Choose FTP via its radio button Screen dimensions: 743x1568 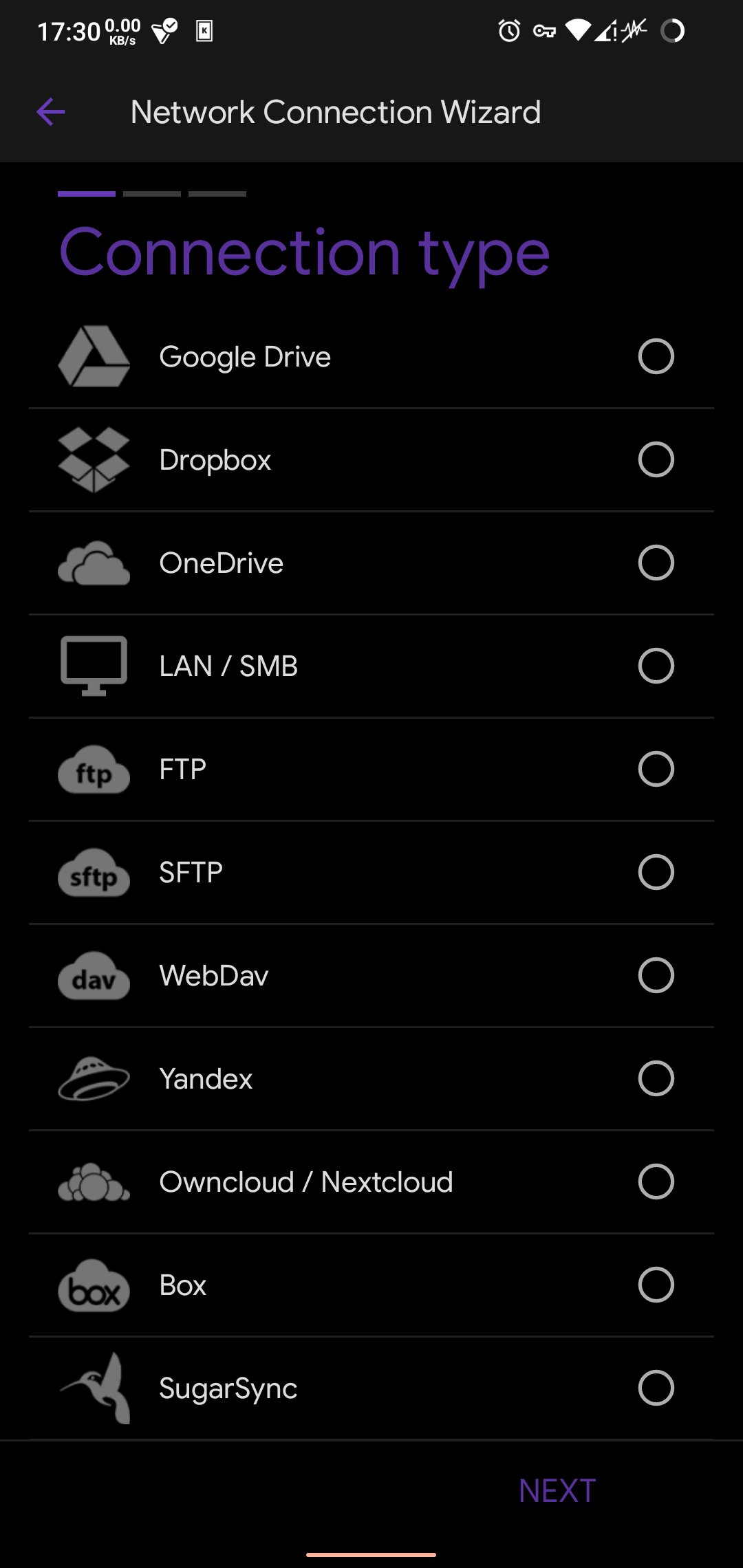pos(656,769)
